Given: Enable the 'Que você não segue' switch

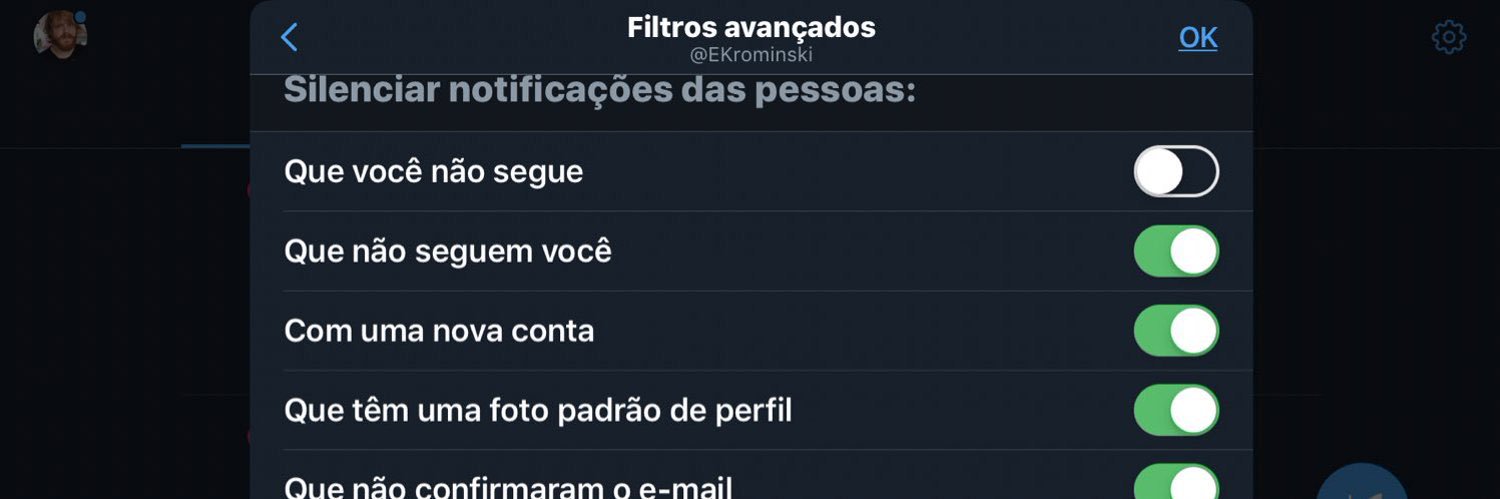Looking at the screenshot, I should click(x=1176, y=172).
